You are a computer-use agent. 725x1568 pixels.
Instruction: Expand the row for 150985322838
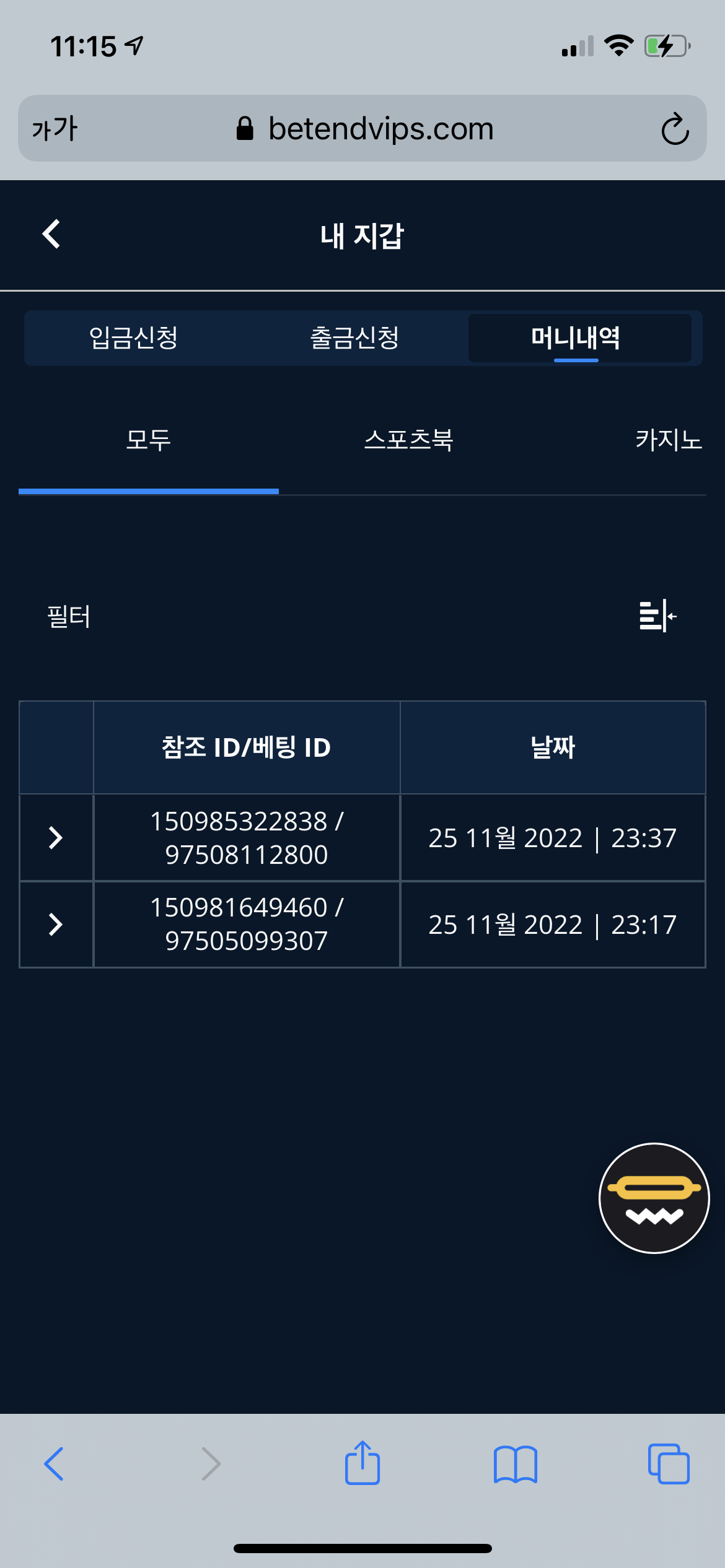56,838
